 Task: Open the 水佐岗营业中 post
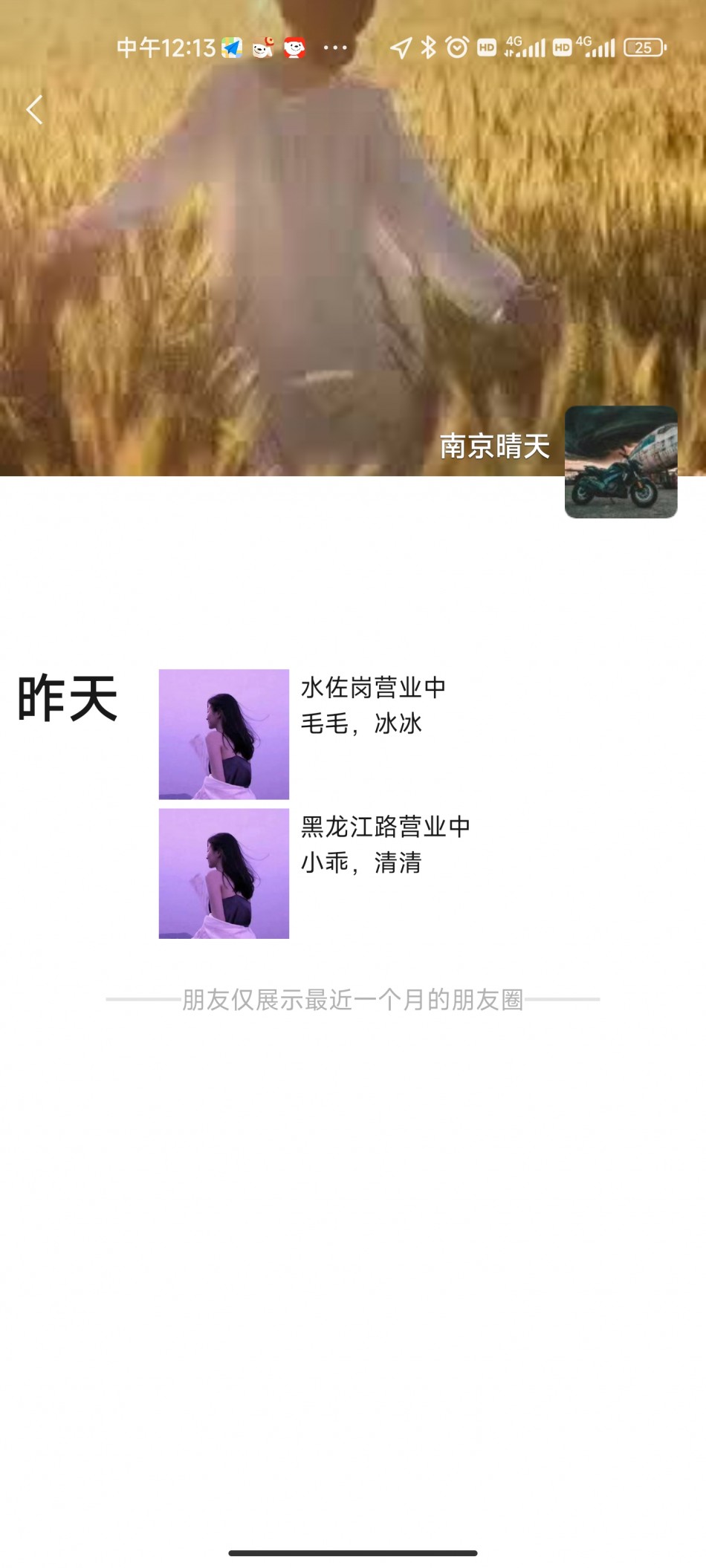[372, 705]
